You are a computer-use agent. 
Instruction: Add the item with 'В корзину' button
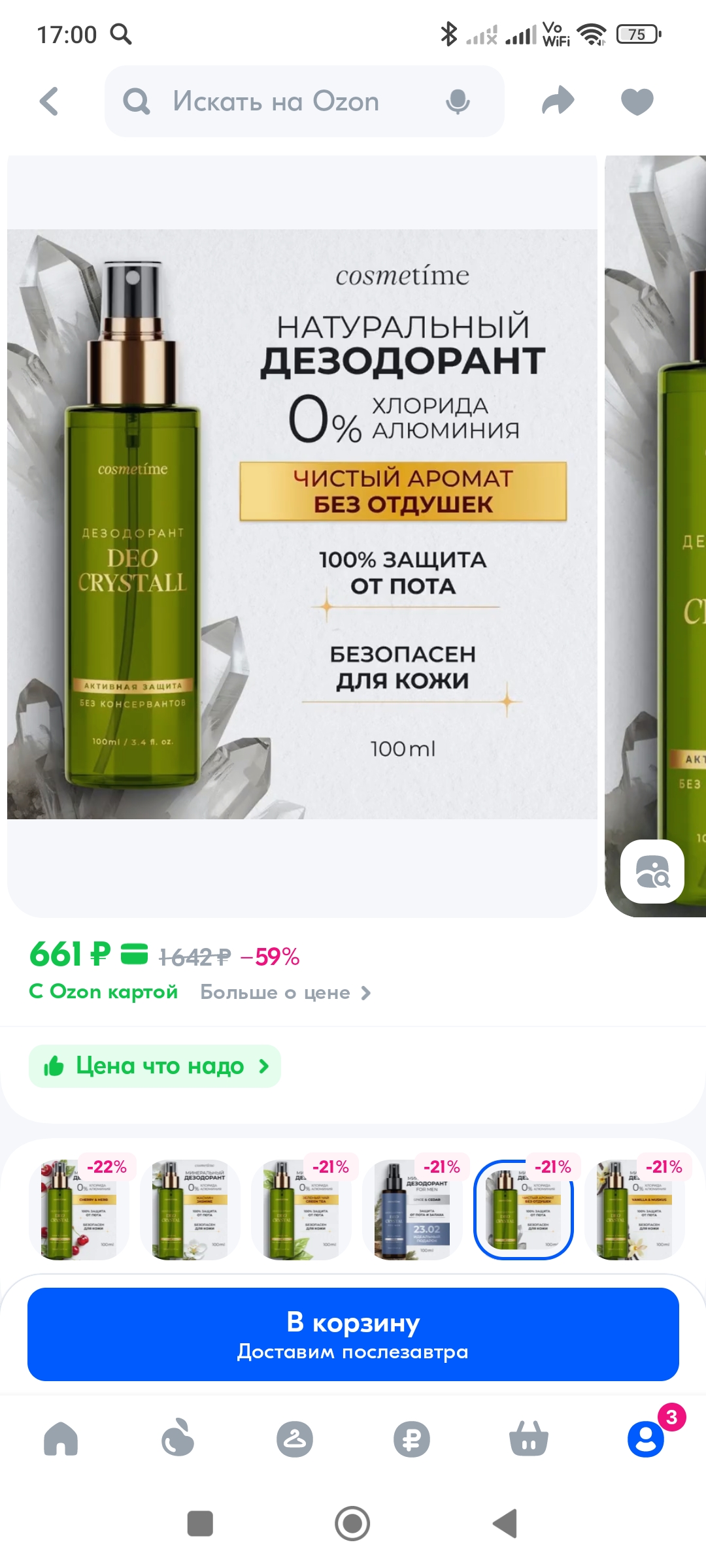[x=353, y=1335]
